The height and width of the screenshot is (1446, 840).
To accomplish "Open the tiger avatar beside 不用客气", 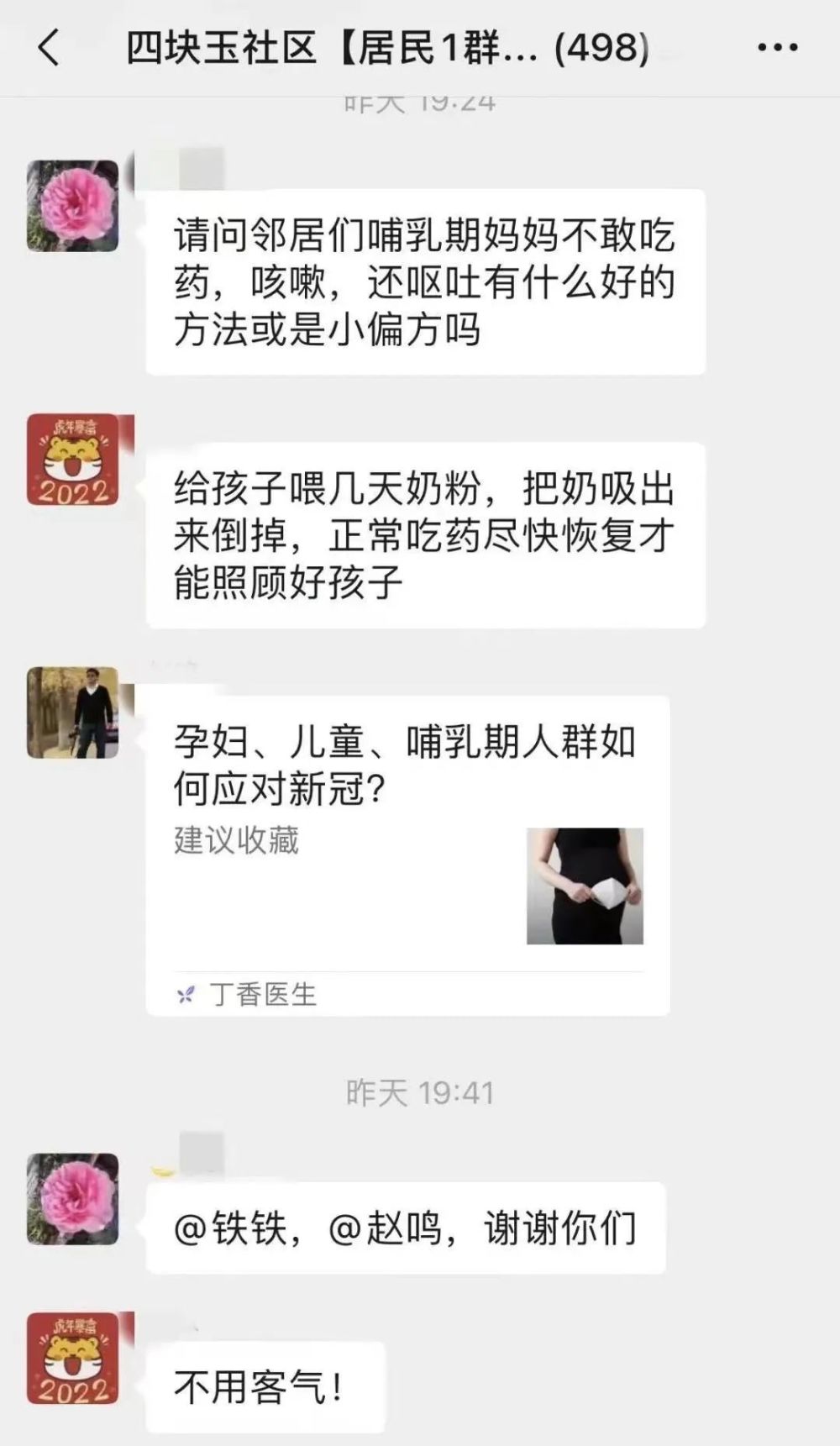I will pyautogui.click(x=73, y=1359).
